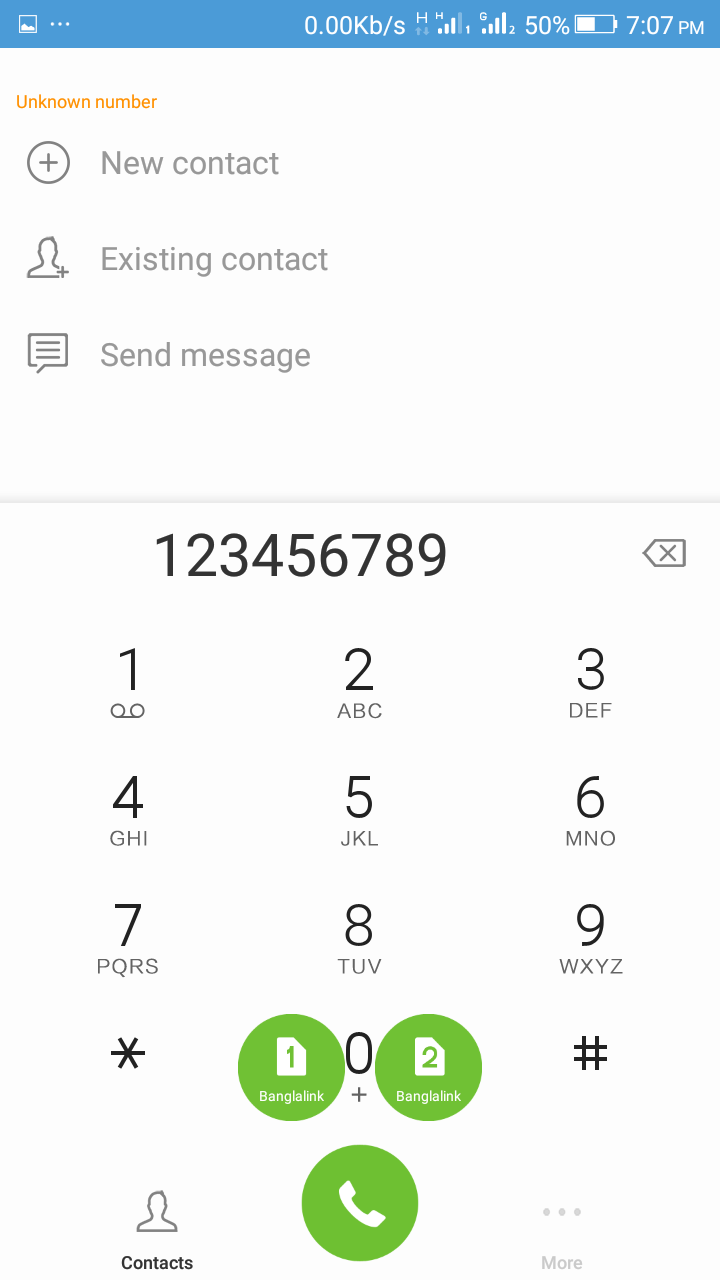
Task: Dial digit 7 PQRS key
Action: (x=128, y=938)
